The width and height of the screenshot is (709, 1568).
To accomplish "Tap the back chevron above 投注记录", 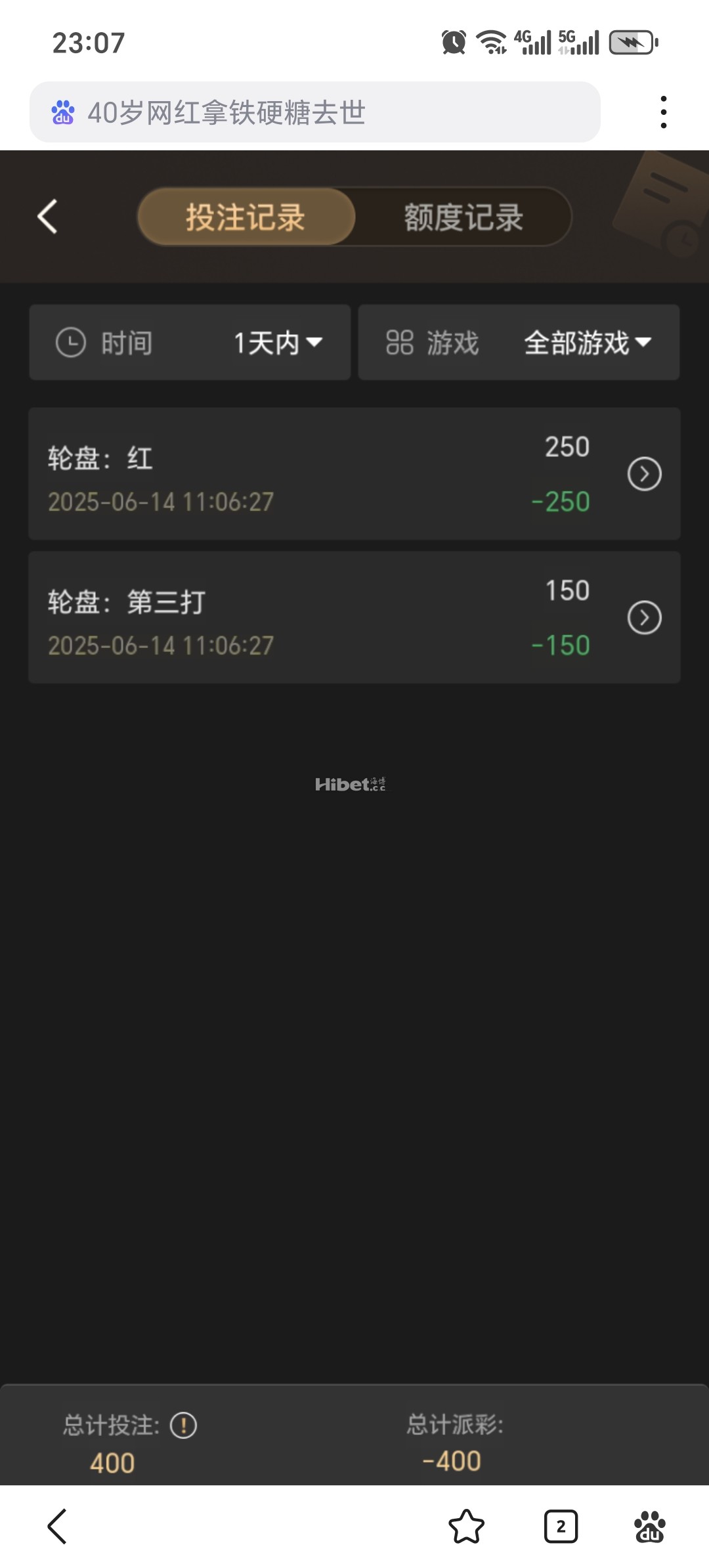I will (47, 217).
